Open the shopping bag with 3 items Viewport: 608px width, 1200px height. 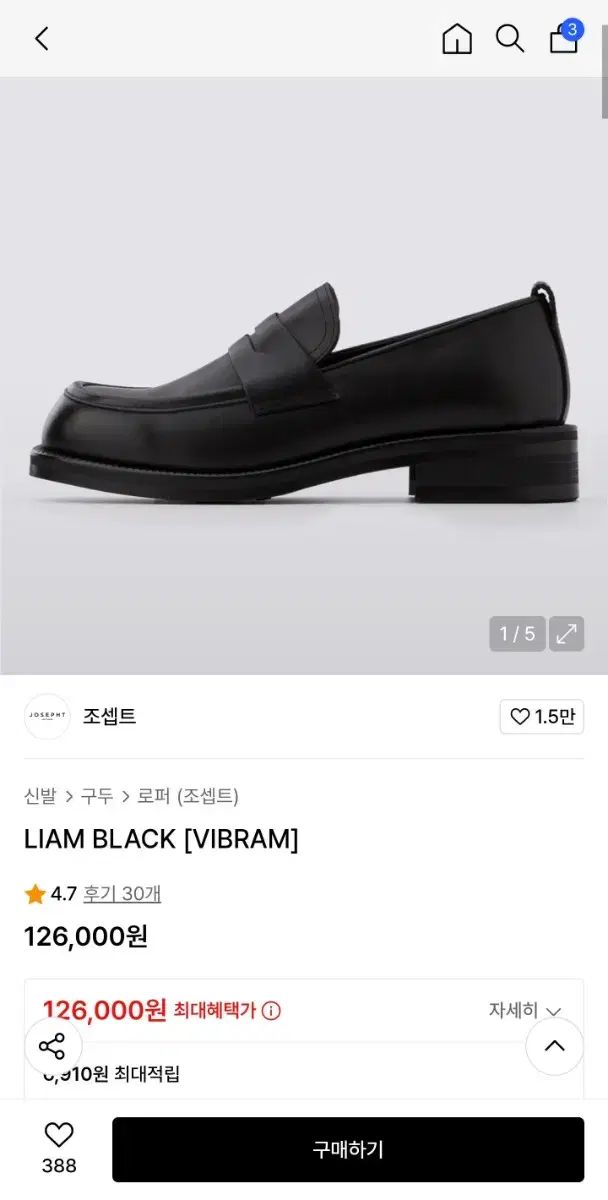[565, 37]
